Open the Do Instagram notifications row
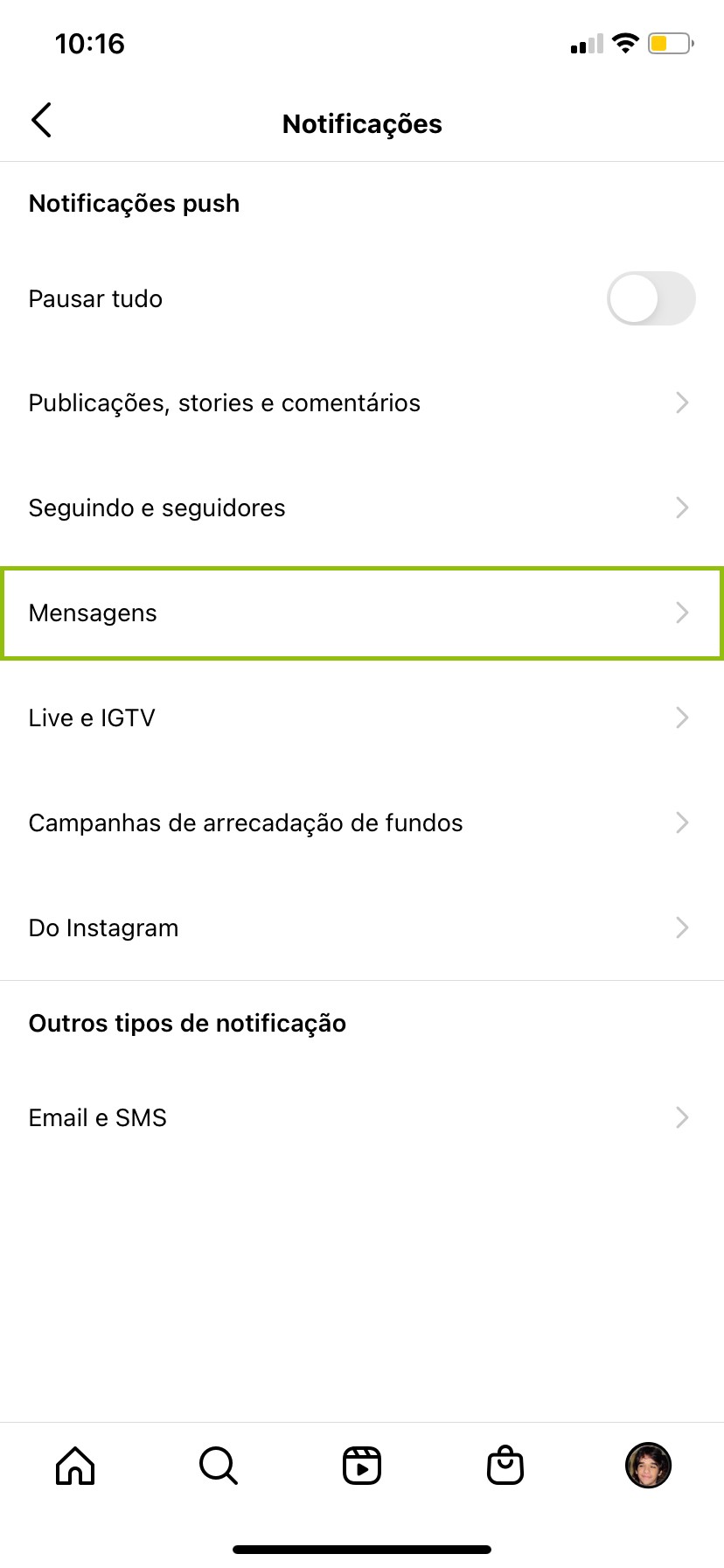 click(x=361, y=927)
